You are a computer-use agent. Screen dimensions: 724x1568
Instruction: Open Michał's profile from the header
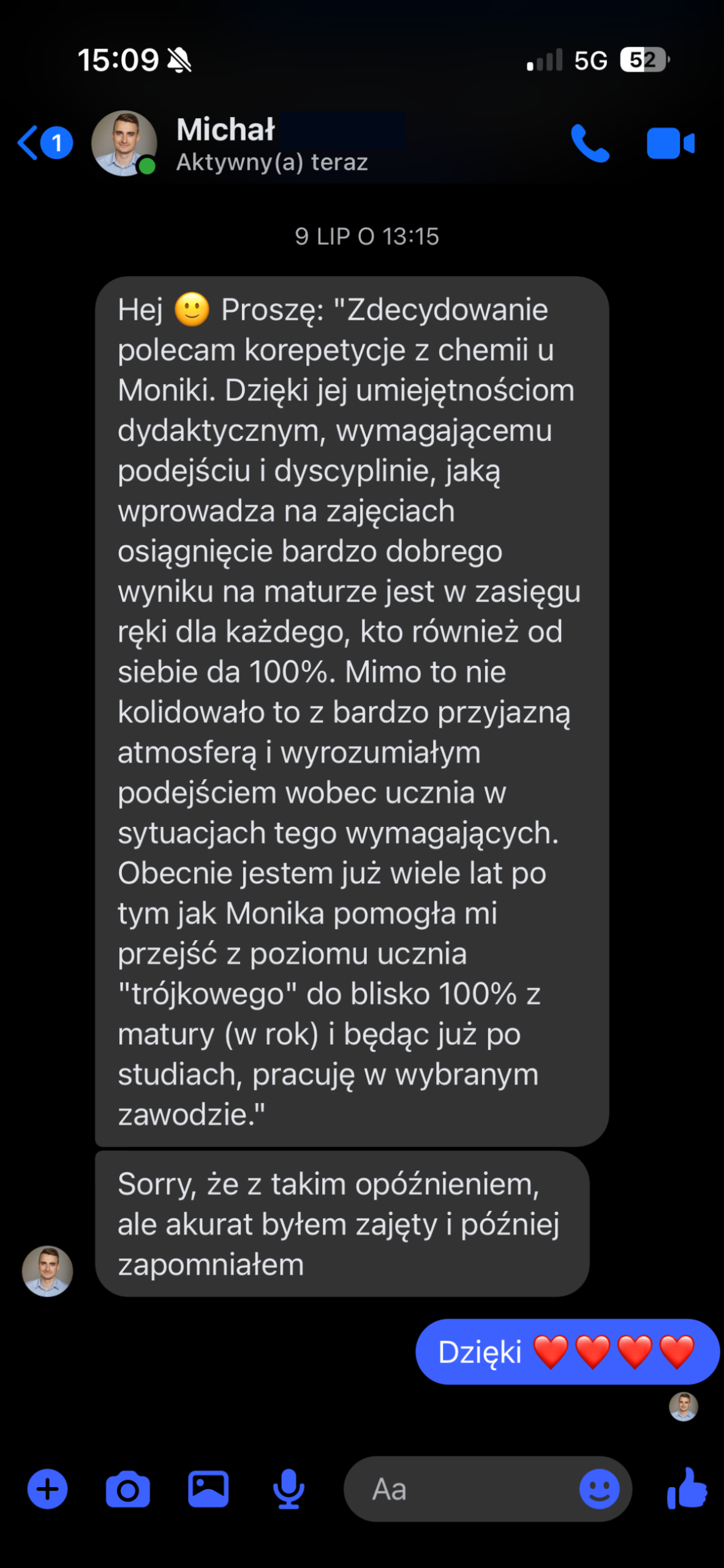point(227,143)
